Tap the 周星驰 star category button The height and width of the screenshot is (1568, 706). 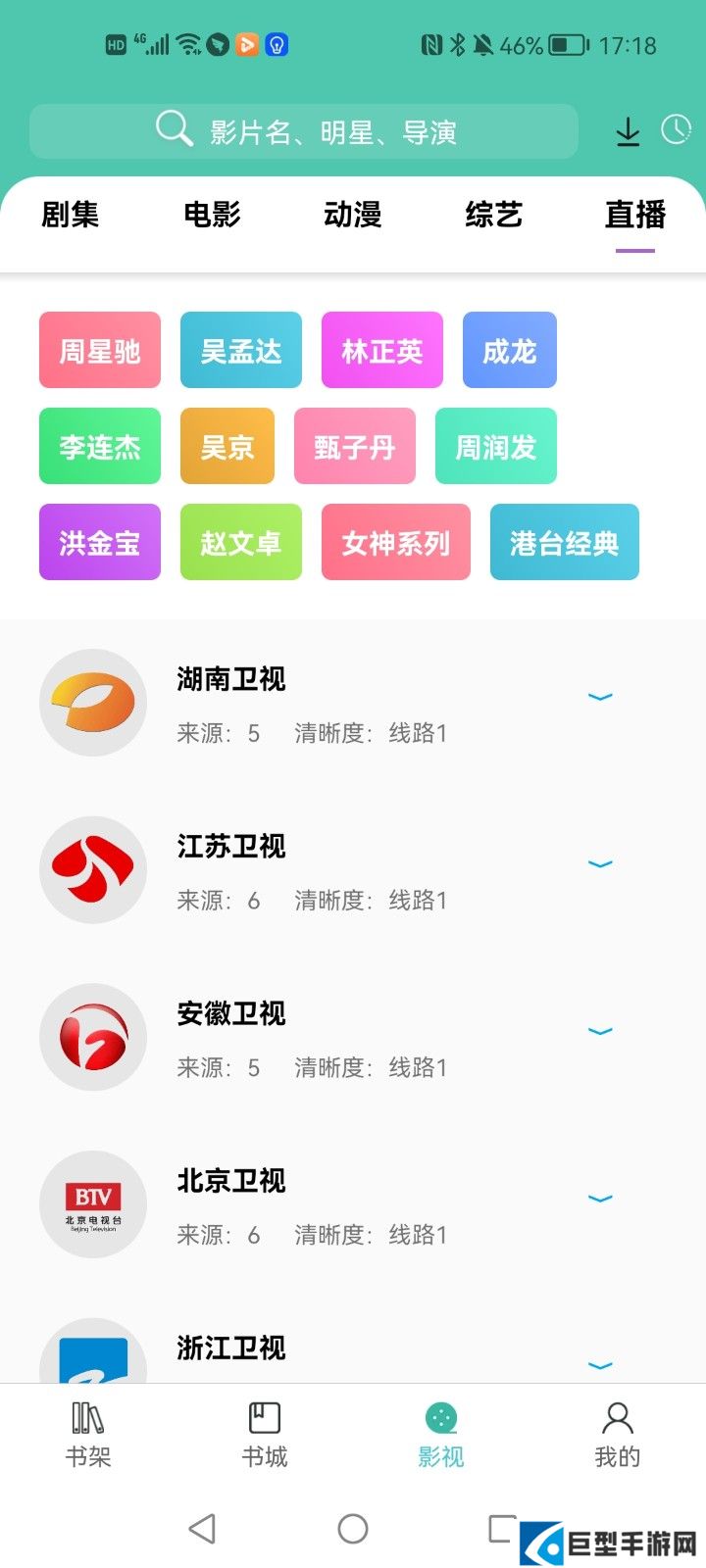[99, 349]
